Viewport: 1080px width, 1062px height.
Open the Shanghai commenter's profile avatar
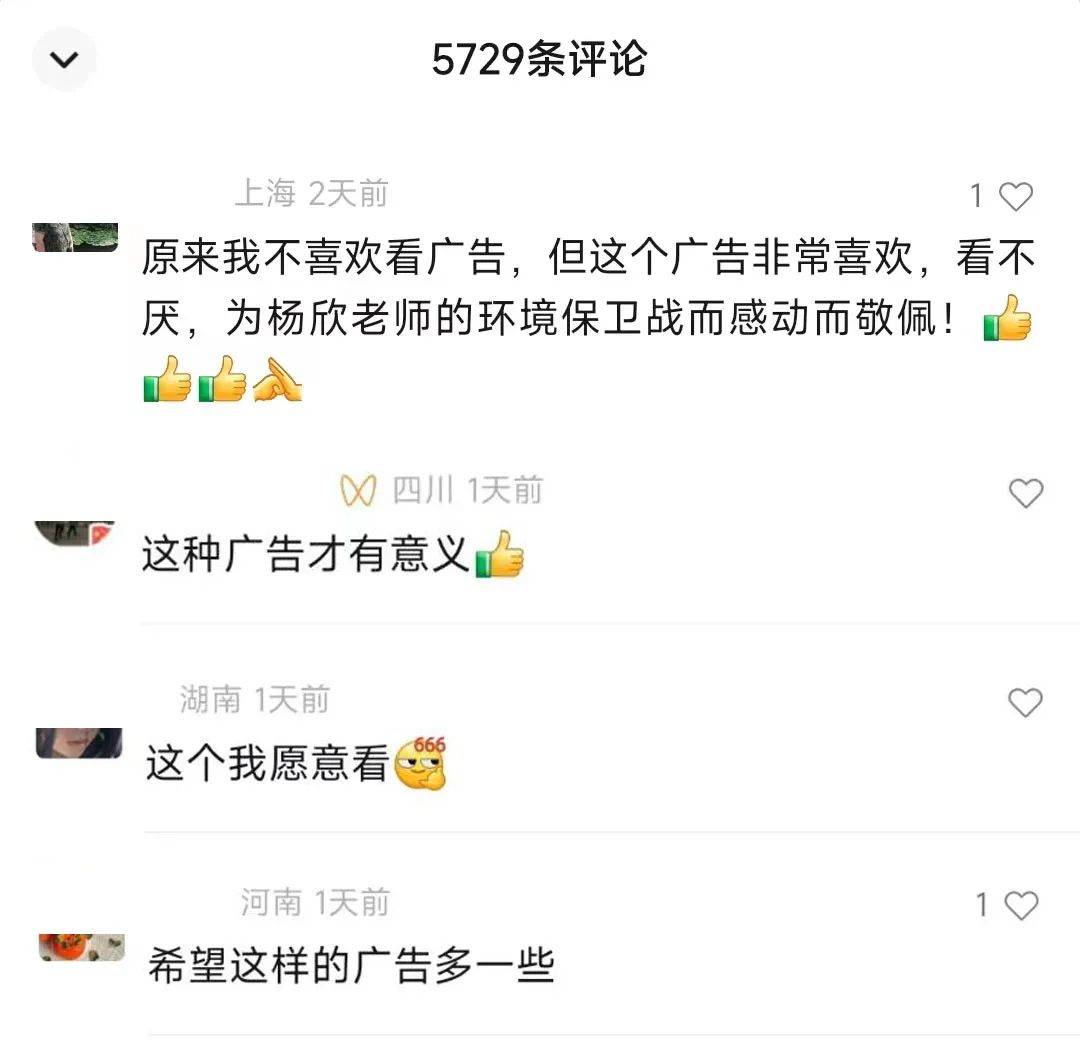point(76,238)
